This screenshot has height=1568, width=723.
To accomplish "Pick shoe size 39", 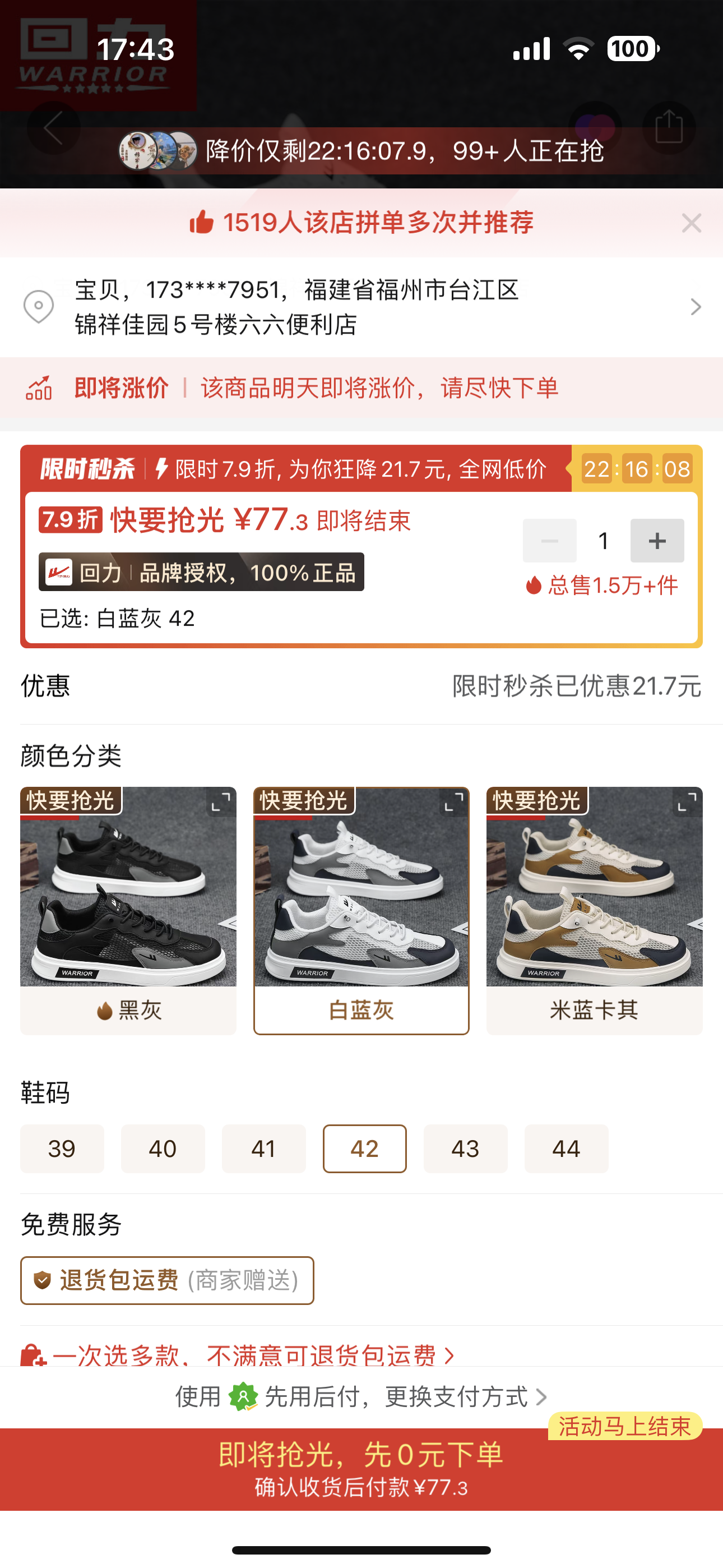I will coord(62,1149).
